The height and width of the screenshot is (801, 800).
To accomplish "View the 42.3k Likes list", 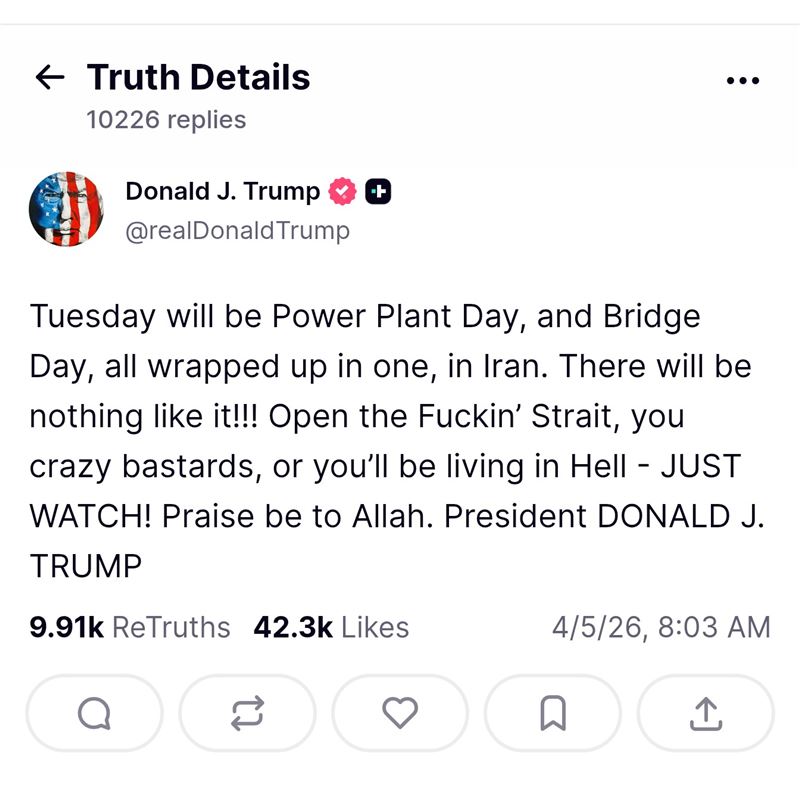I will click(331, 627).
